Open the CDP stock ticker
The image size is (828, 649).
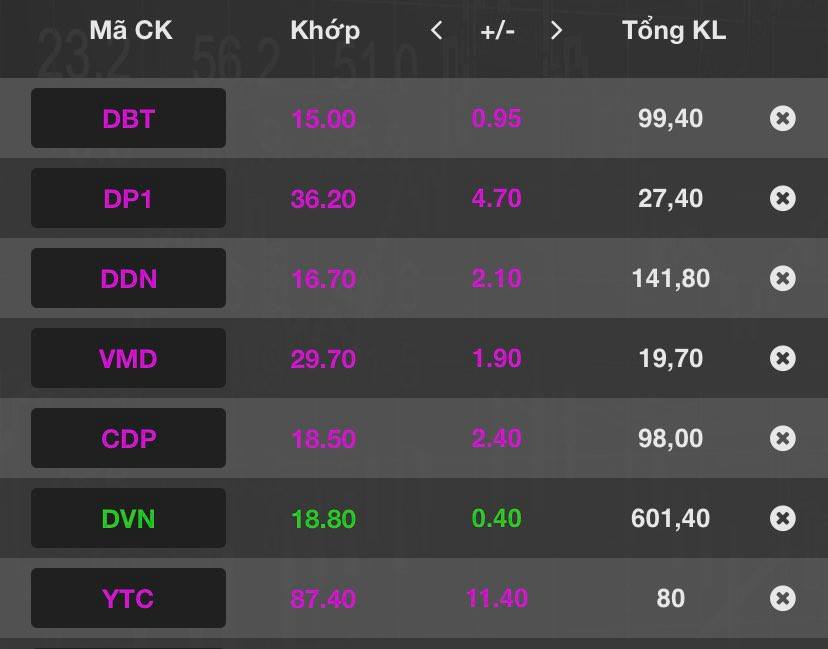pyautogui.click(x=128, y=438)
